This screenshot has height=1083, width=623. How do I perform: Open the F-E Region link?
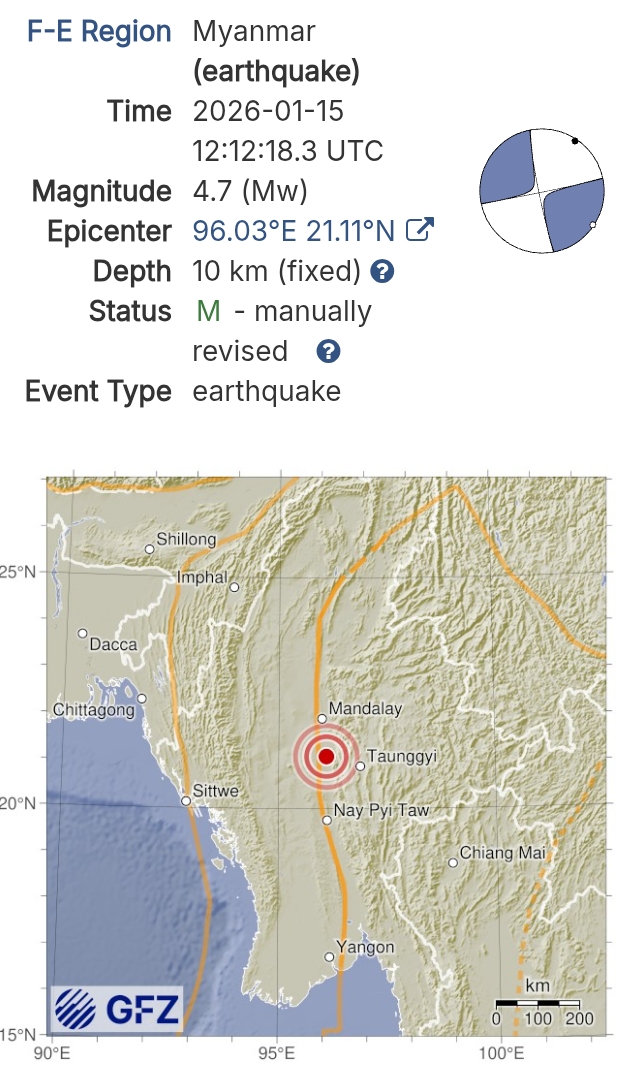tap(99, 32)
